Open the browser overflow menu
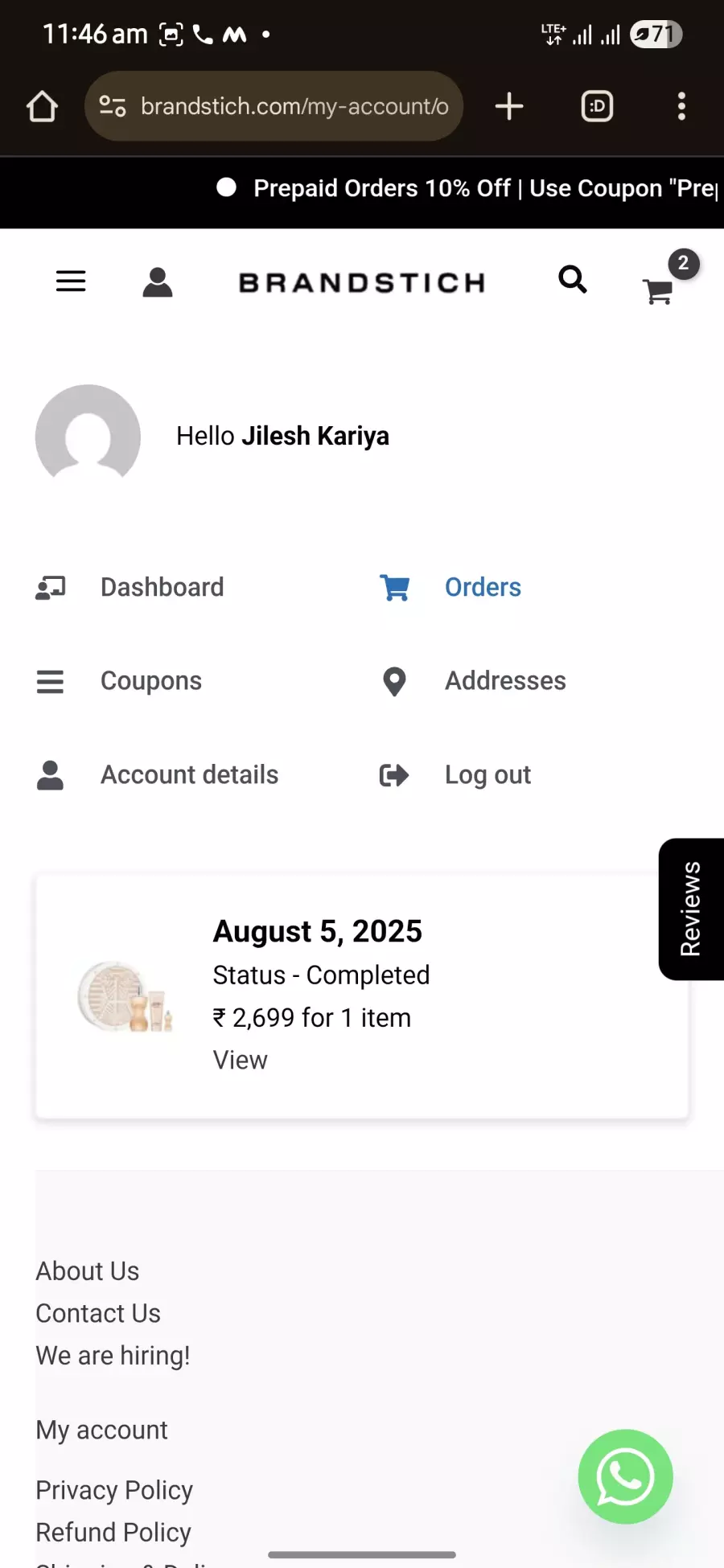The width and height of the screenshot is (724, 1568). (681, 106)
